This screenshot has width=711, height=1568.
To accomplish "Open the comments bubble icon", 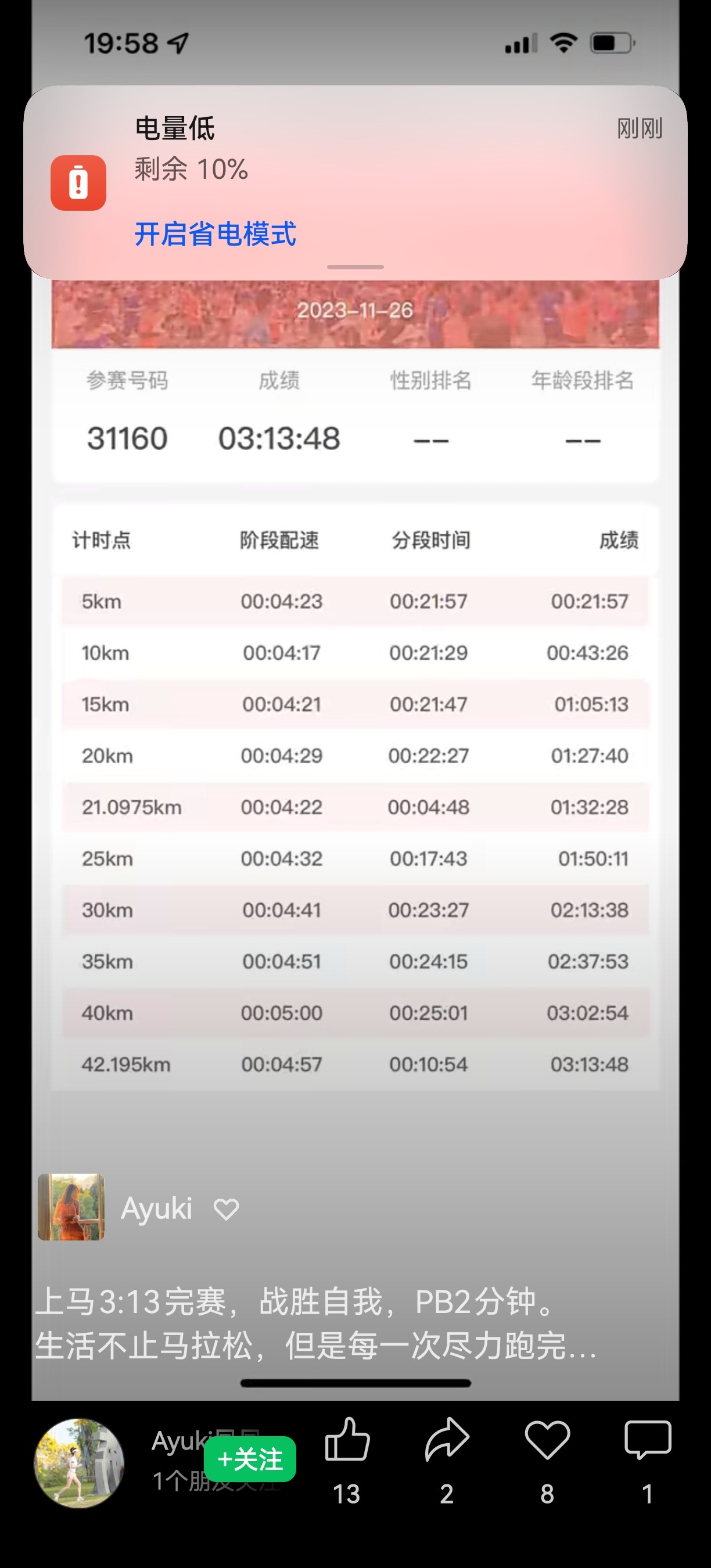I will (648, 1440).
